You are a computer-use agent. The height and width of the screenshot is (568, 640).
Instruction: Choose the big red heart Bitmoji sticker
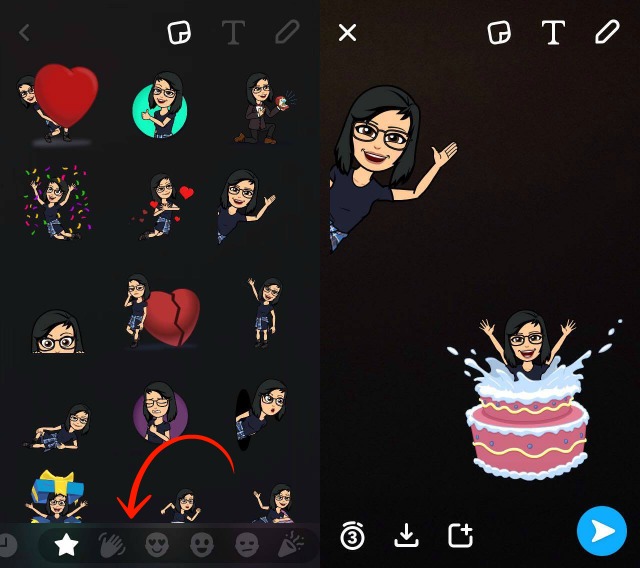60,100
